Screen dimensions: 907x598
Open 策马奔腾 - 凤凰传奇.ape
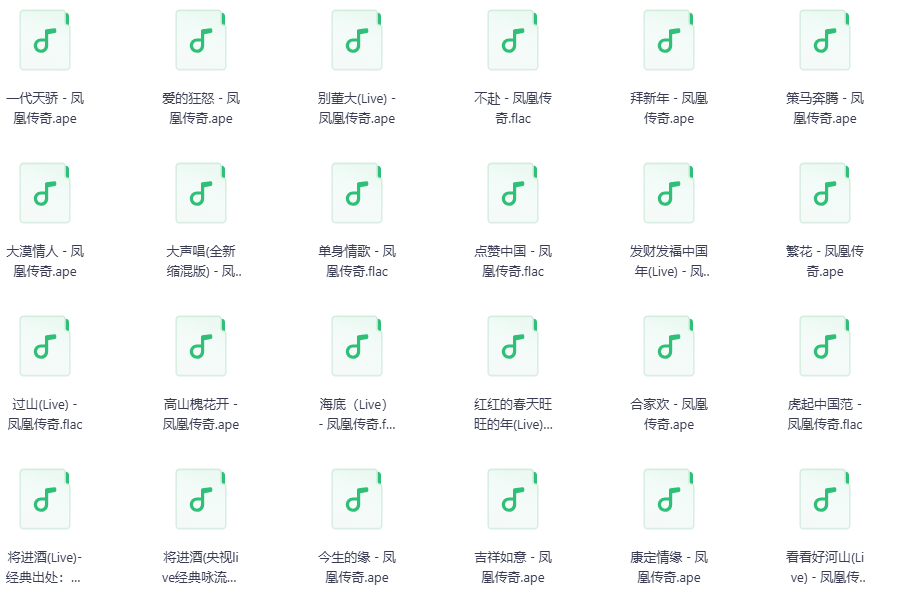pos(825,41)
